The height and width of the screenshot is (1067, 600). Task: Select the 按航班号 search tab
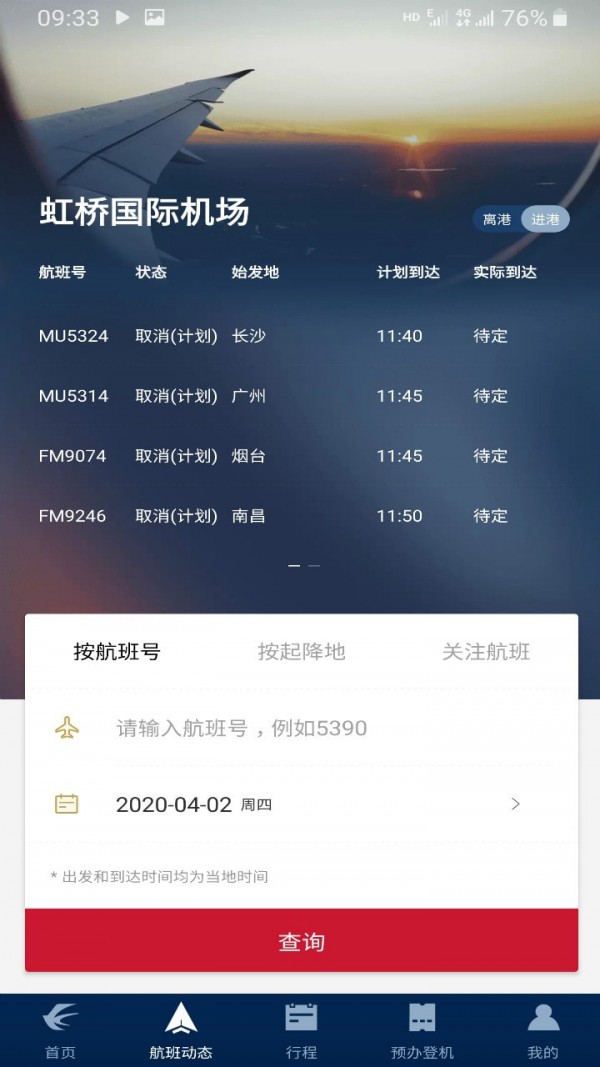point(117,652)
